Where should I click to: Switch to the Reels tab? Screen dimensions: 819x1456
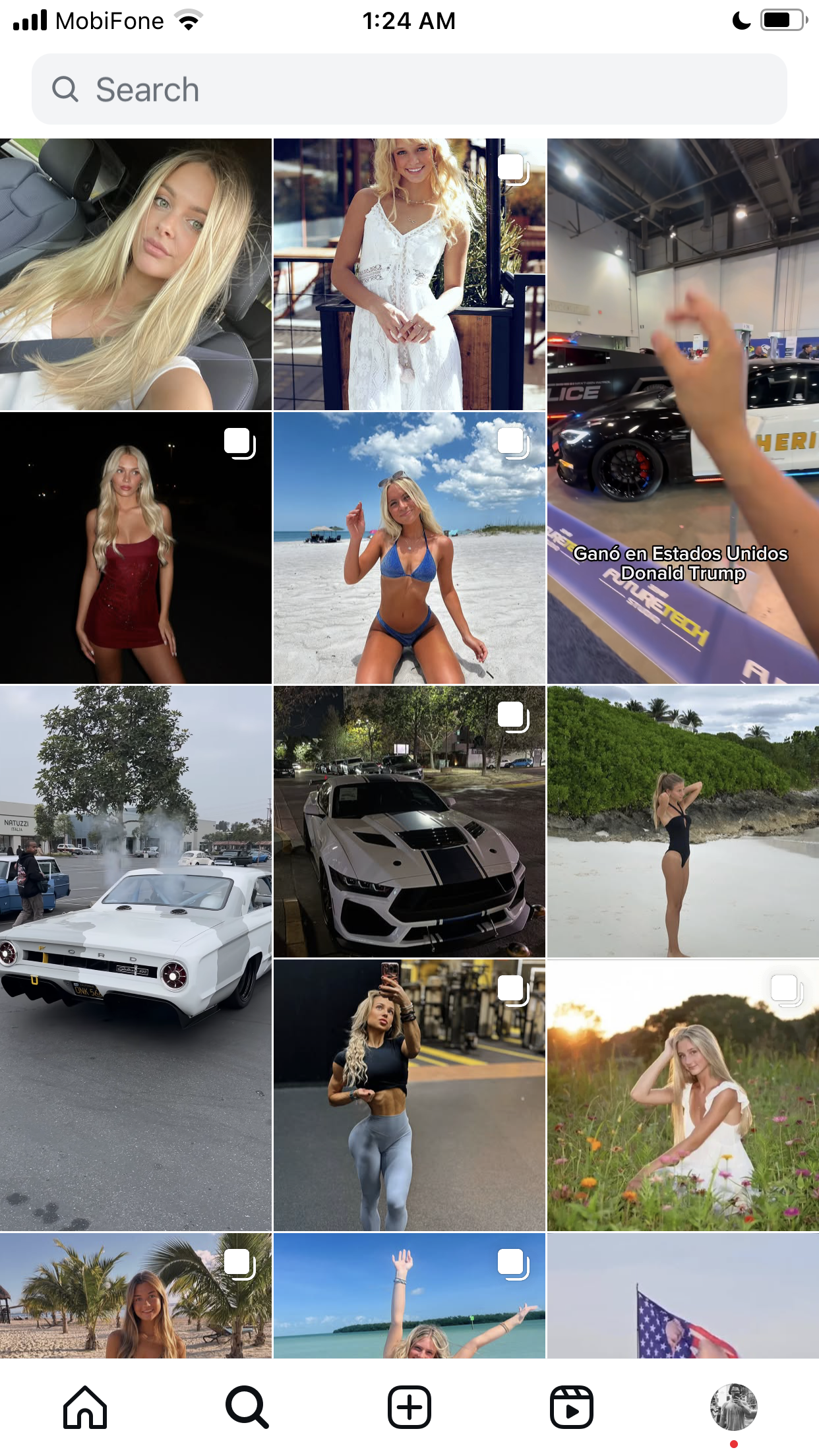tap(572, 1407)
